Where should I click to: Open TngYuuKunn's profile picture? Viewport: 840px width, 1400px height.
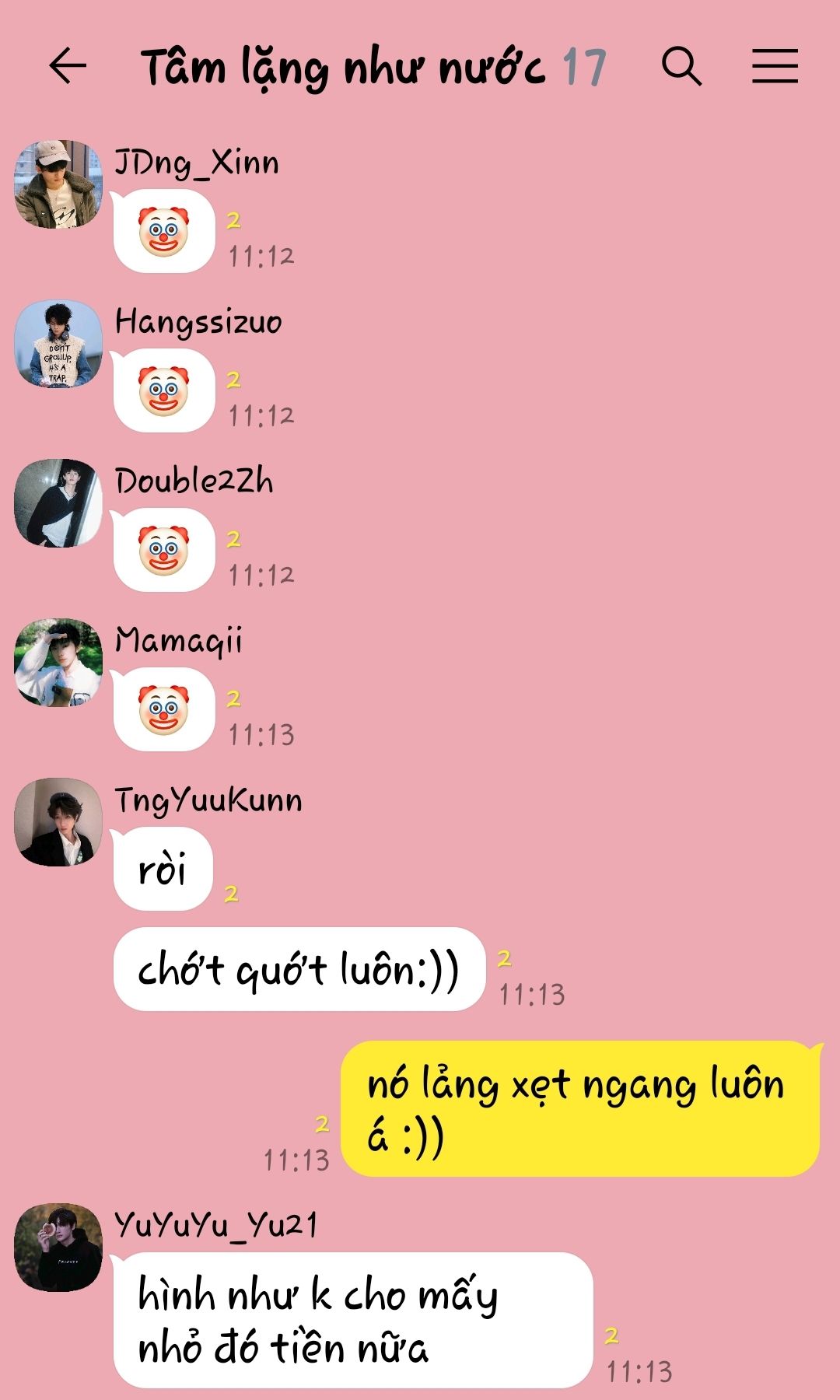(58, 822)
